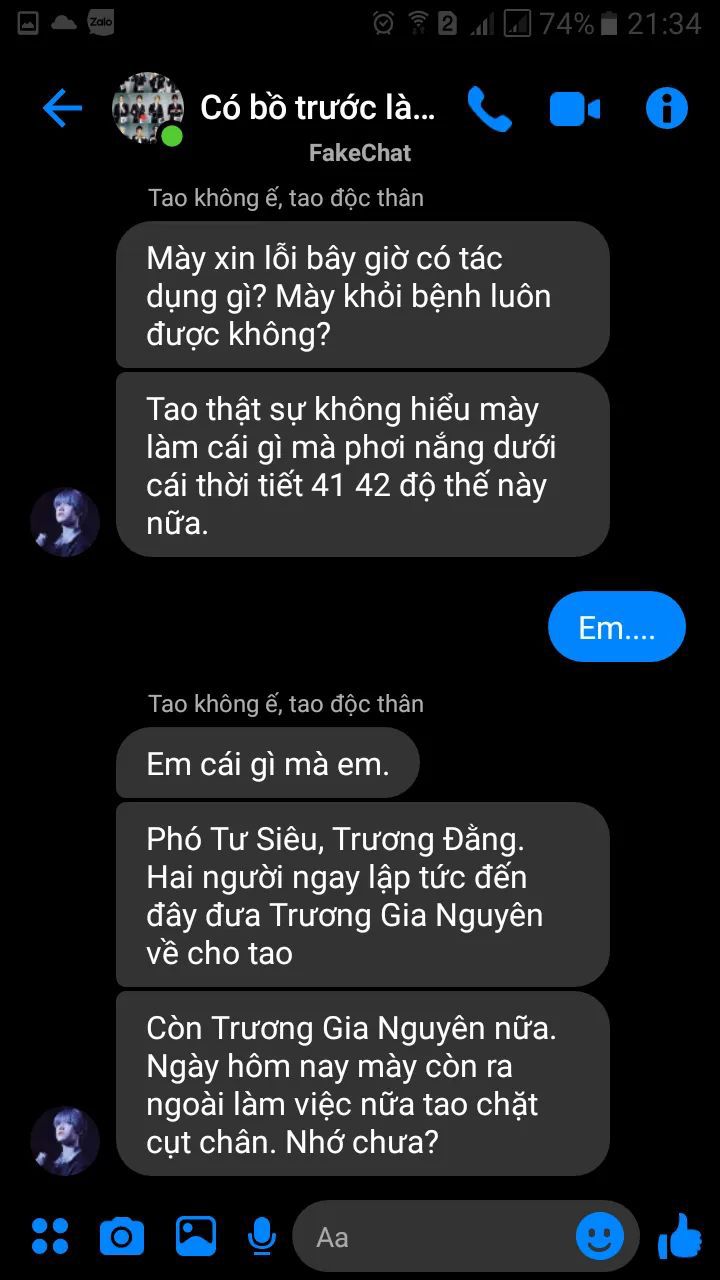Open the emoji picker smiley
The height and width of the screenshot is (1280, 720).
click(x=600, y=1237)
